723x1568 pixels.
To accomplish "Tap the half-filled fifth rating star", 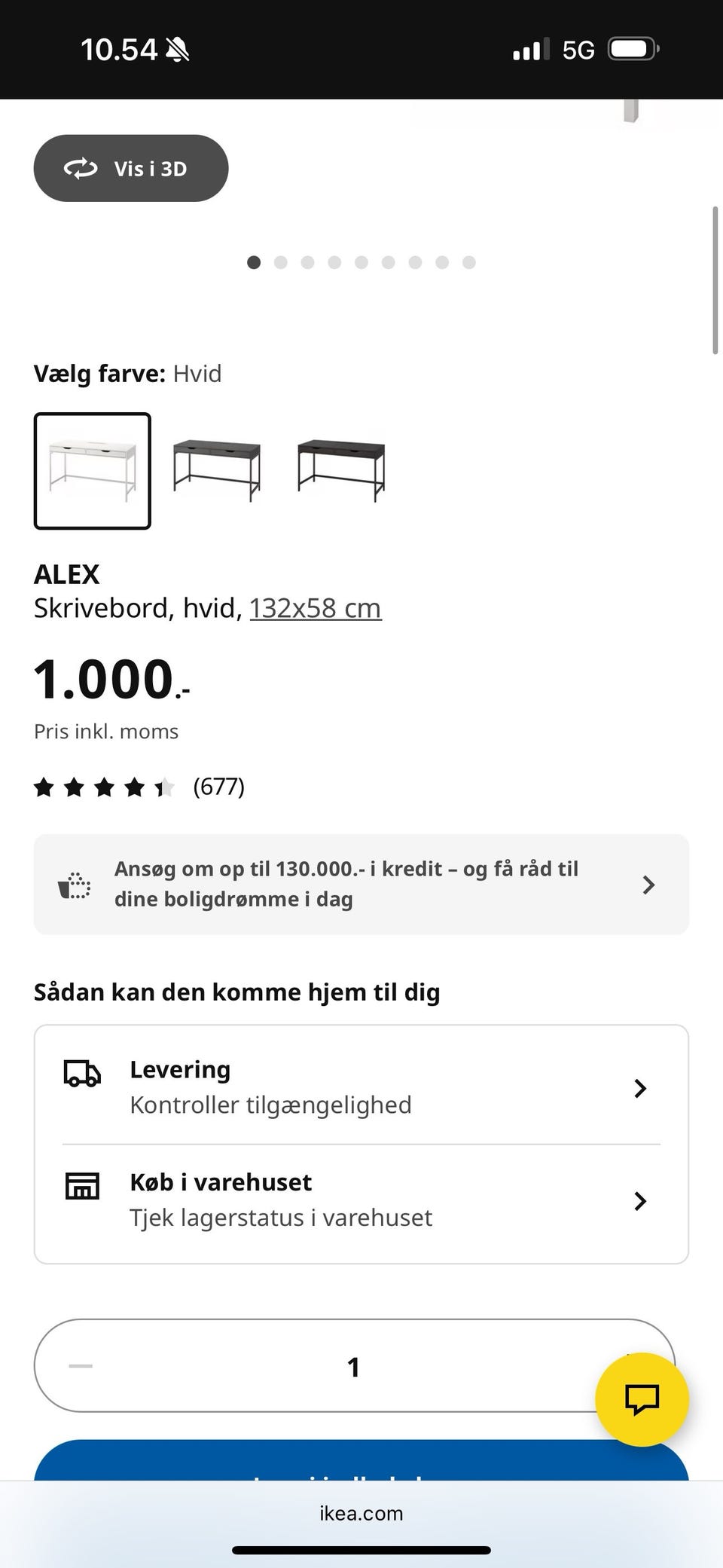I will pos(163,787).
